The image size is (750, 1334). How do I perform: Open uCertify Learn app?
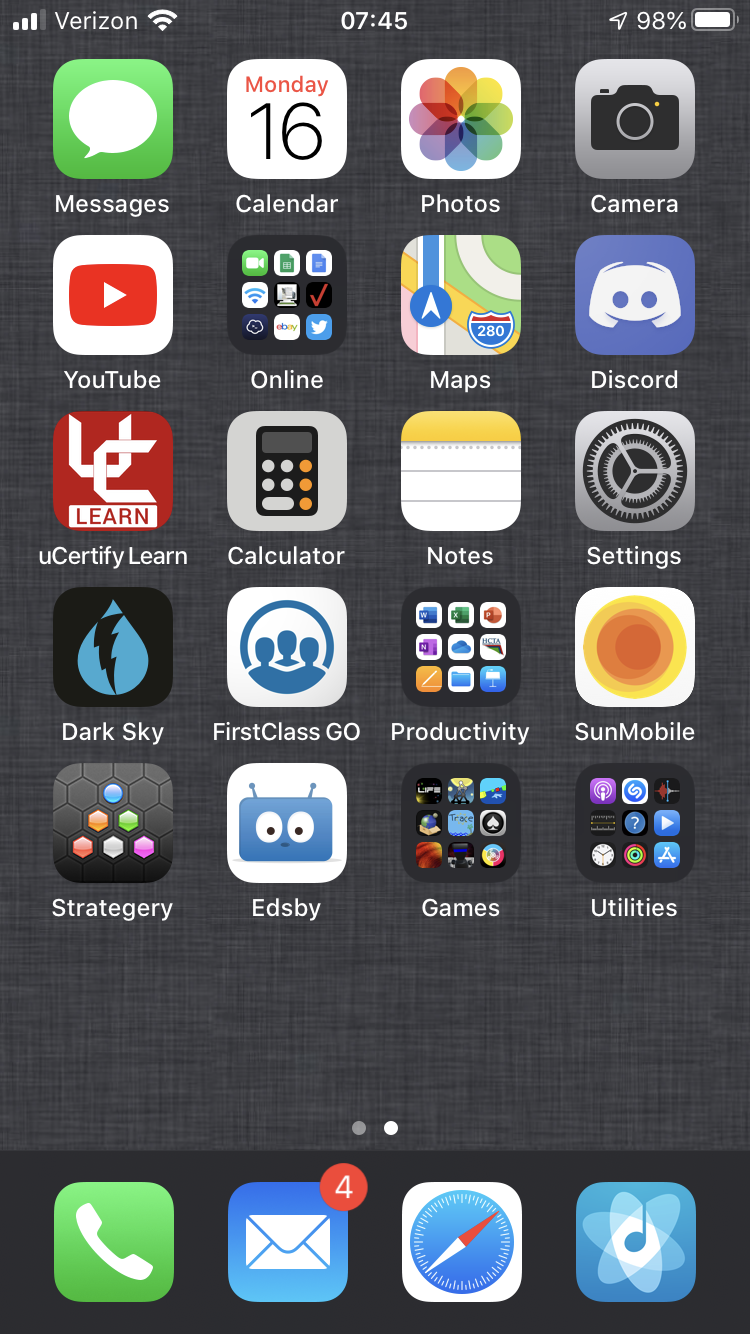pos(113,471)
